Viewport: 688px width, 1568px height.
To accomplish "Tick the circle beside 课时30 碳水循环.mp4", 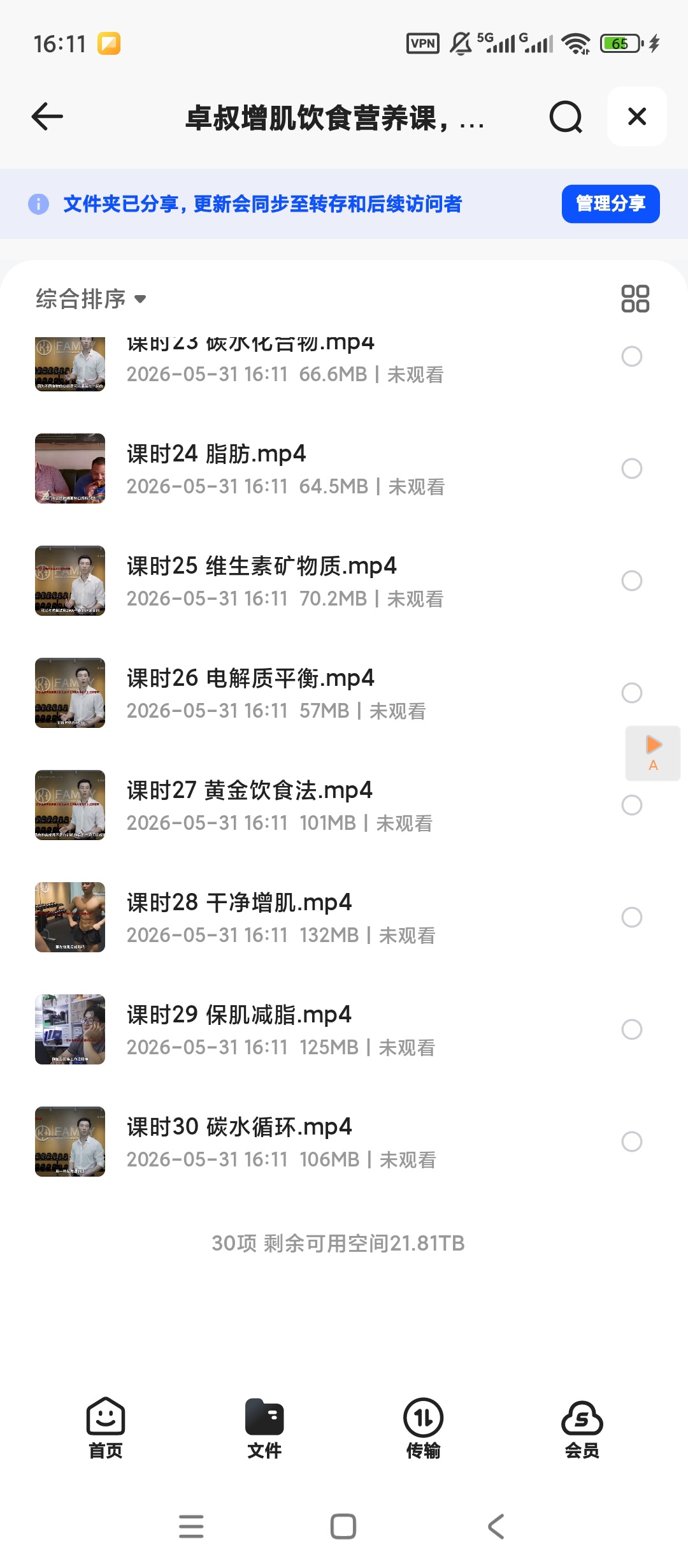I will pyautogui.click(x=632, y=1142).
